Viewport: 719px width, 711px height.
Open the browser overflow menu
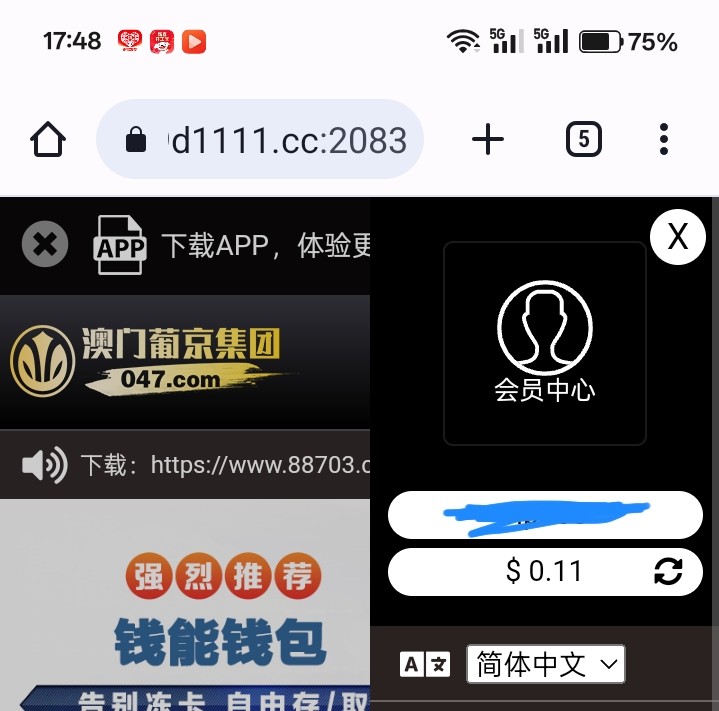(664, 140)
